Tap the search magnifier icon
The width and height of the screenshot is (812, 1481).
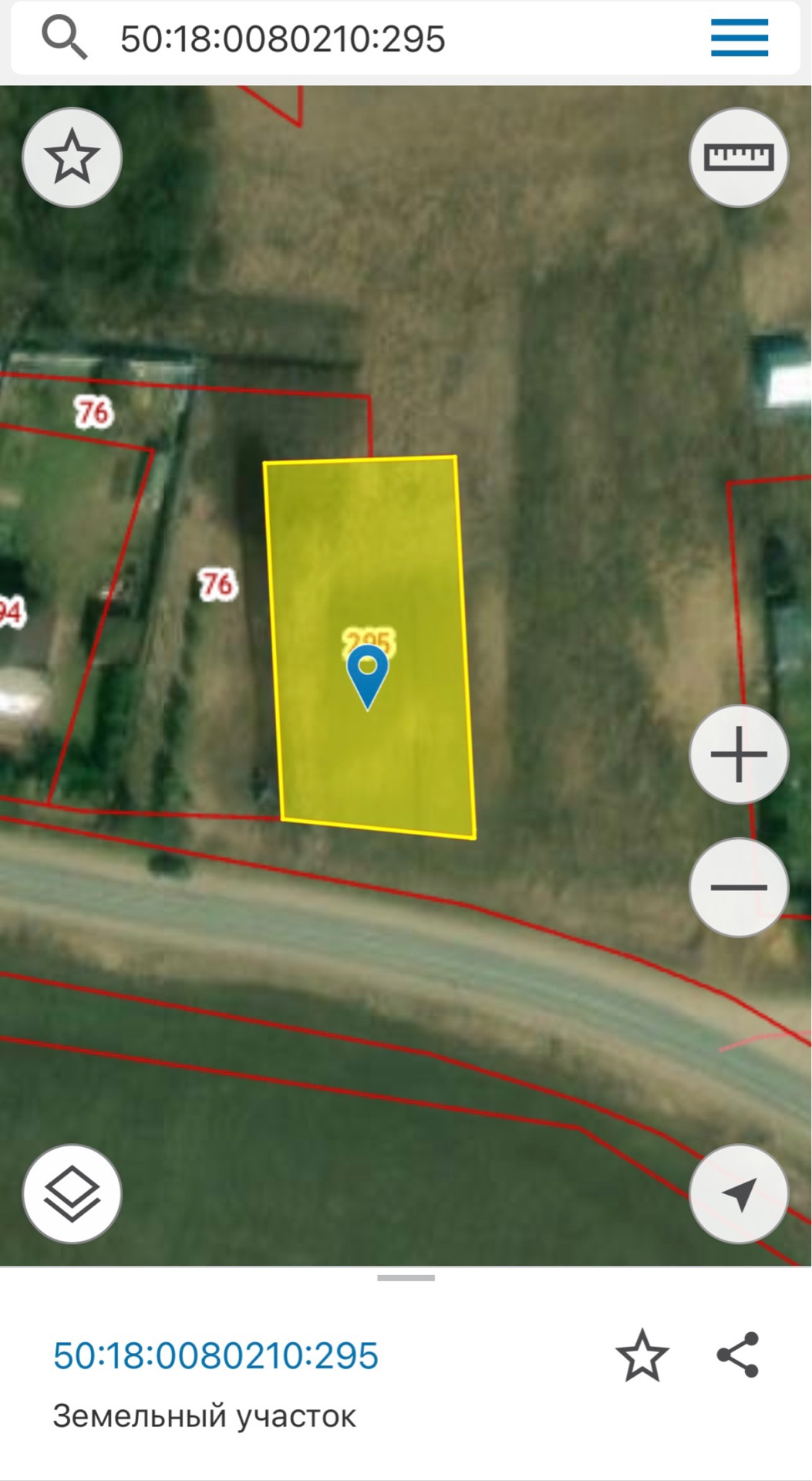click(x=64, y=38)
